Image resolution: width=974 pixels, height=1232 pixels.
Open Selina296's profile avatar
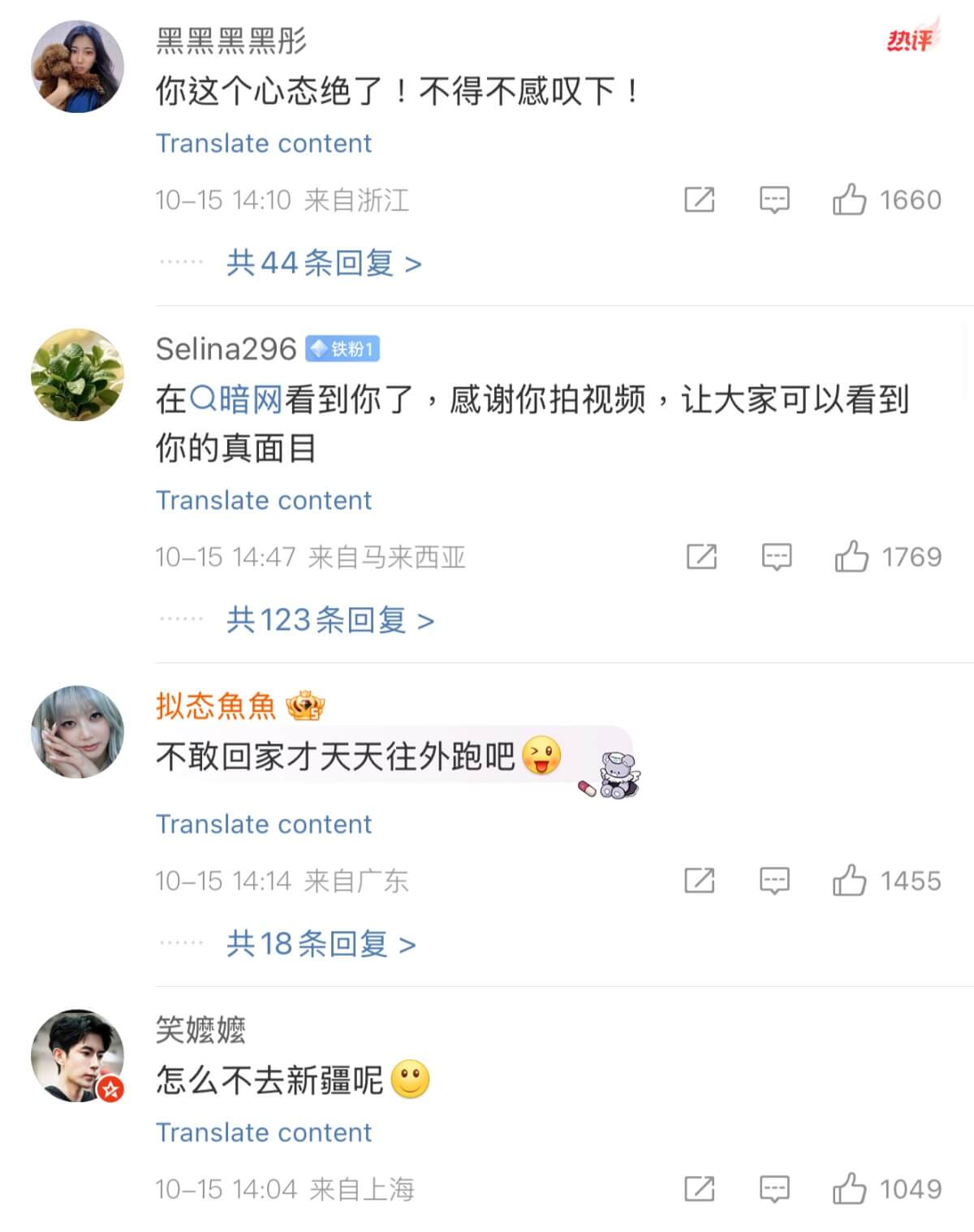[x=77, y=374]
